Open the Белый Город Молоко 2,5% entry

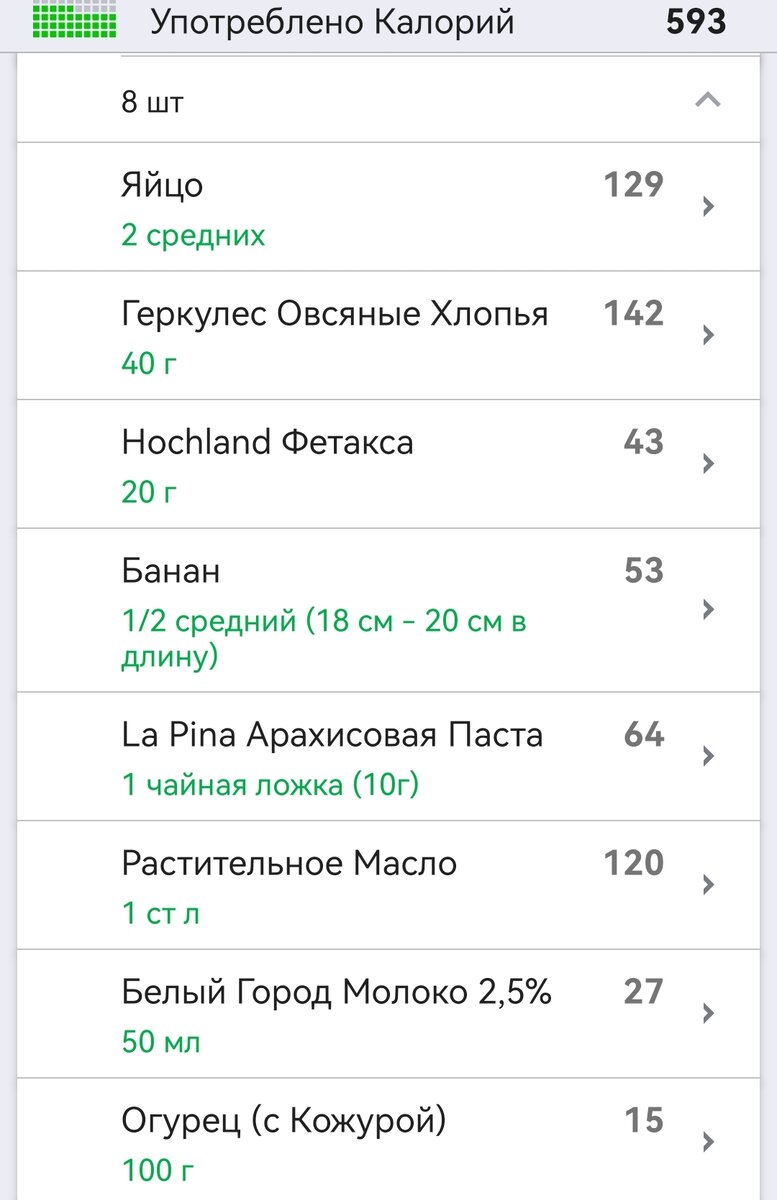(709, 1013)
